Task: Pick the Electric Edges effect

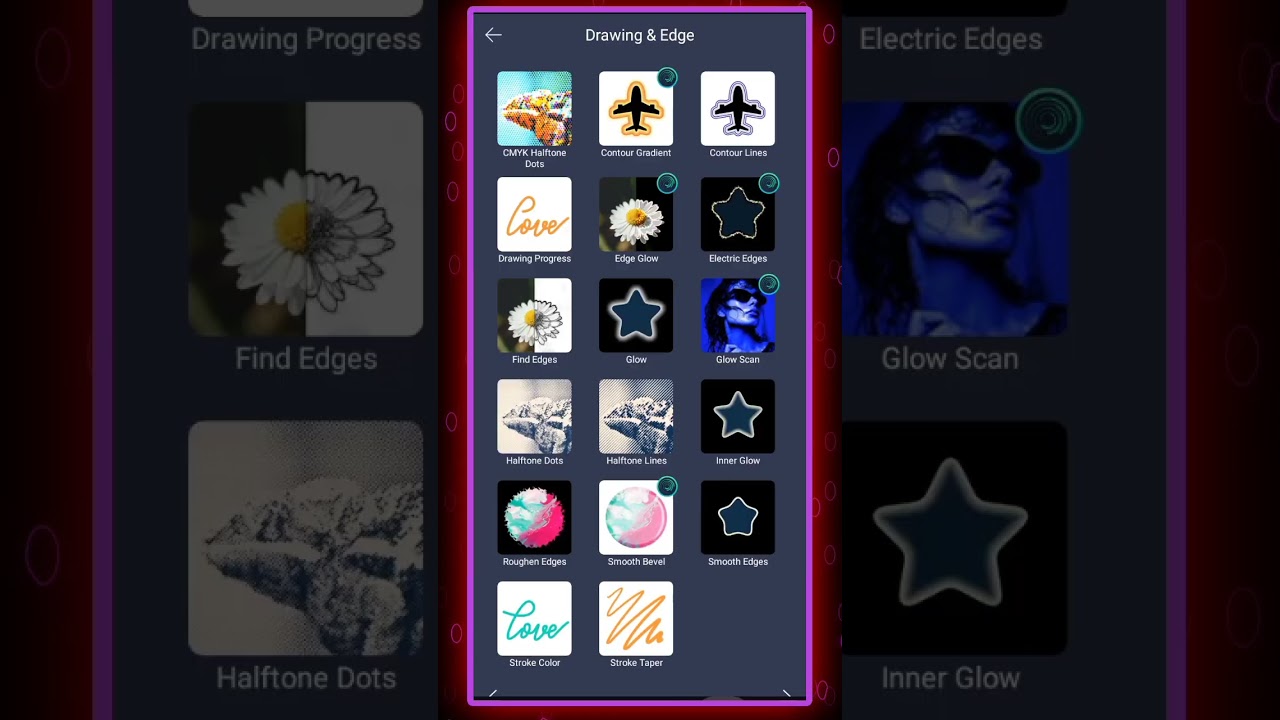Action: point(738,214)
